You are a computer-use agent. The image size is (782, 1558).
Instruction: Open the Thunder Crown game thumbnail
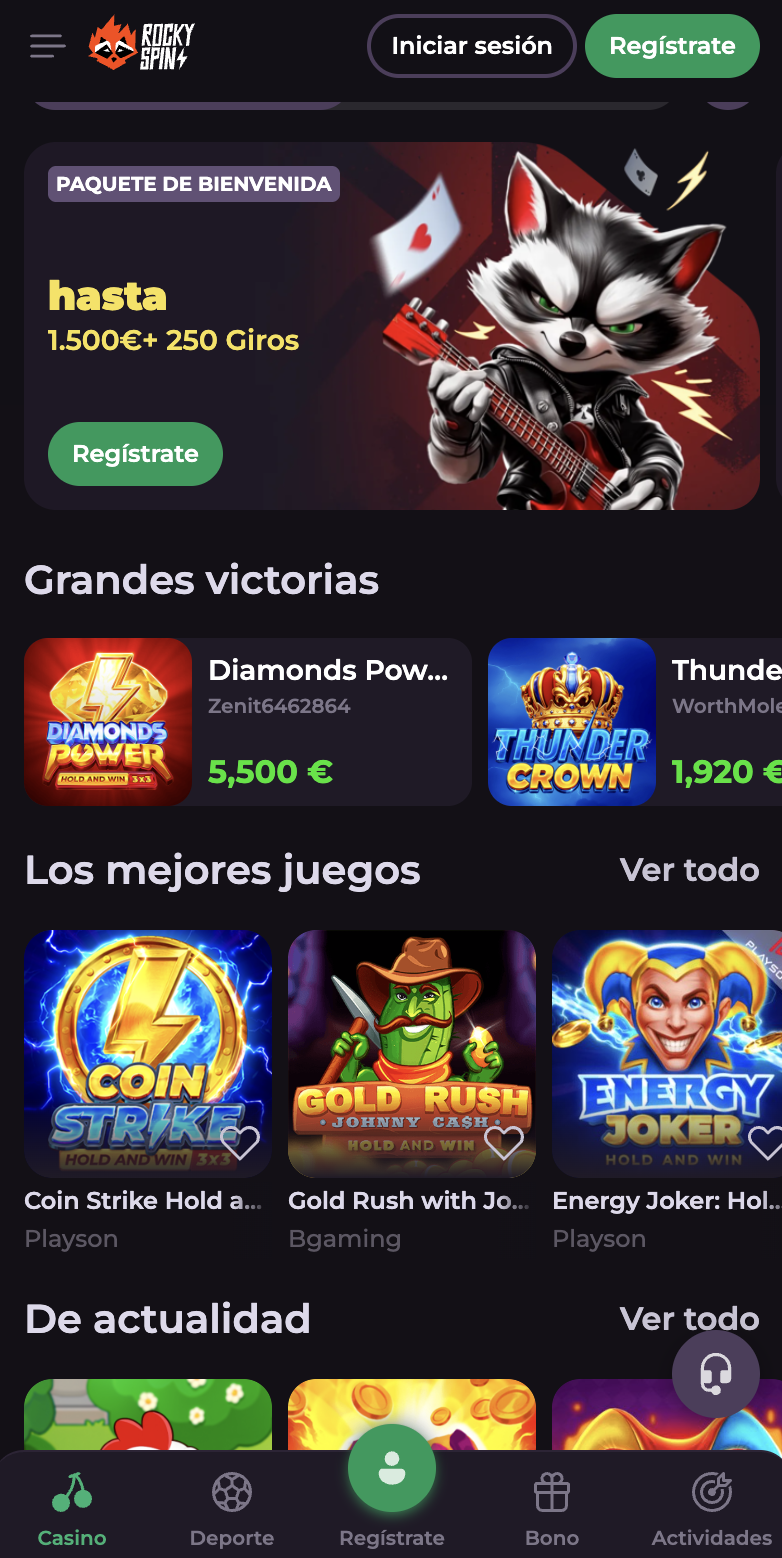(x=572, y=721)
